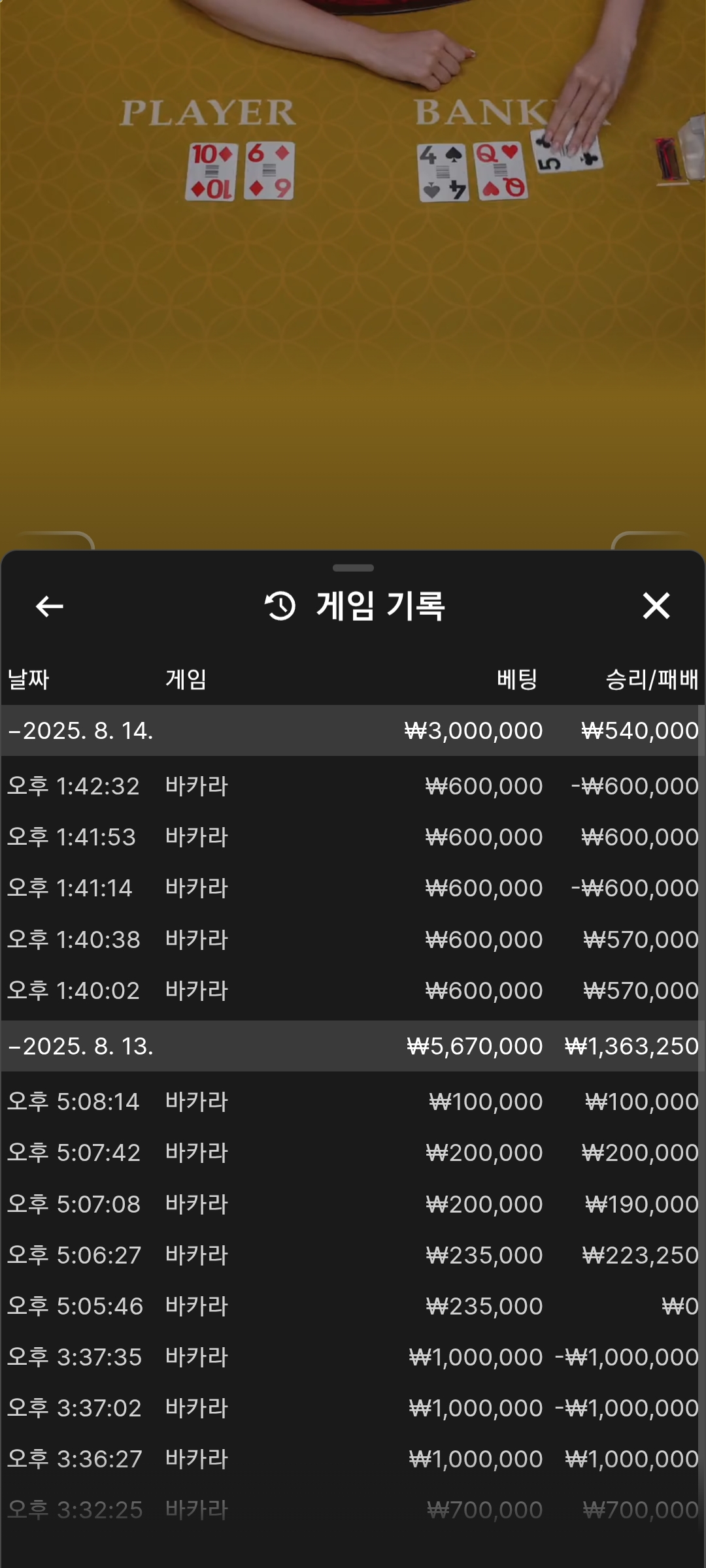Open the 오후 5:07:42 baccarat record
The image size is (706, 1568).
coord(352,1152)
